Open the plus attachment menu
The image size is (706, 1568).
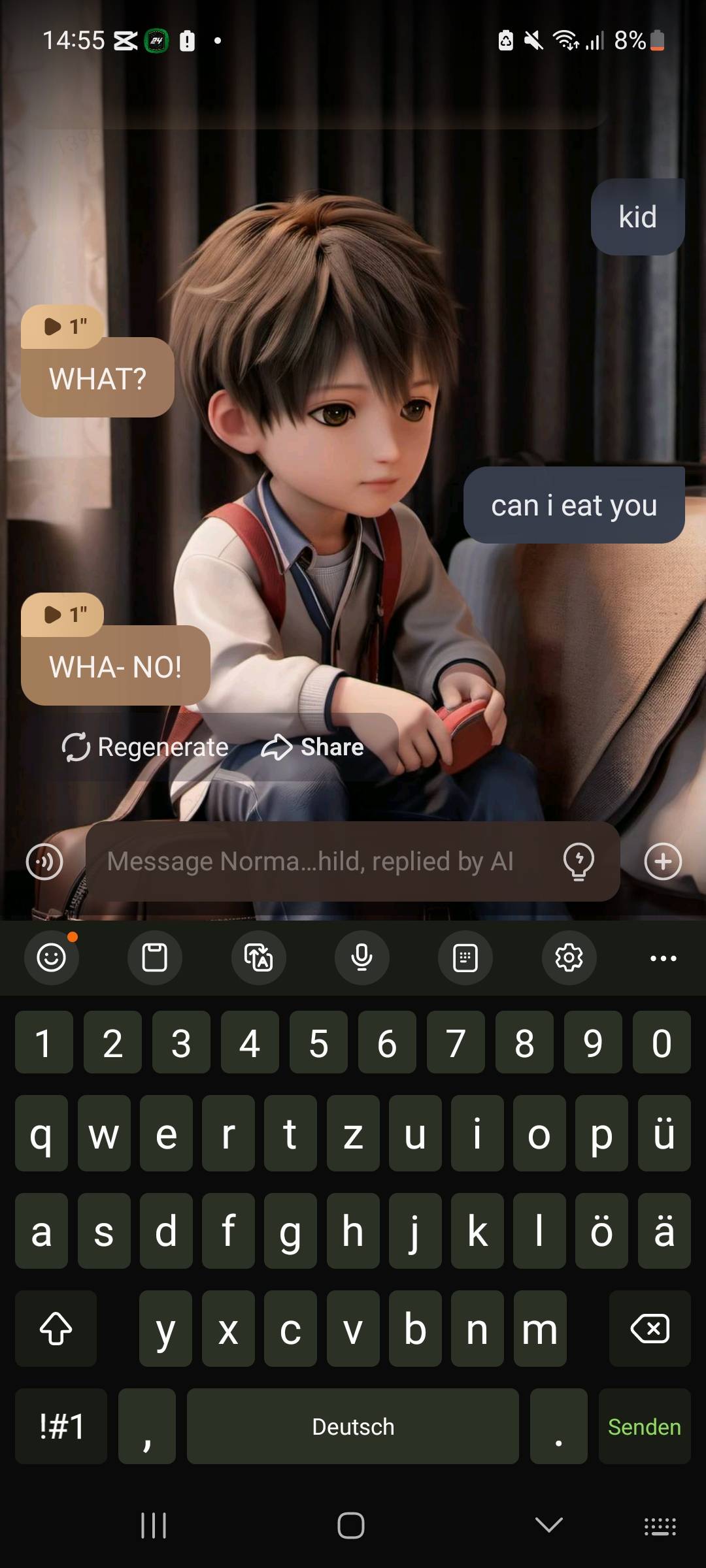[663, 861]
